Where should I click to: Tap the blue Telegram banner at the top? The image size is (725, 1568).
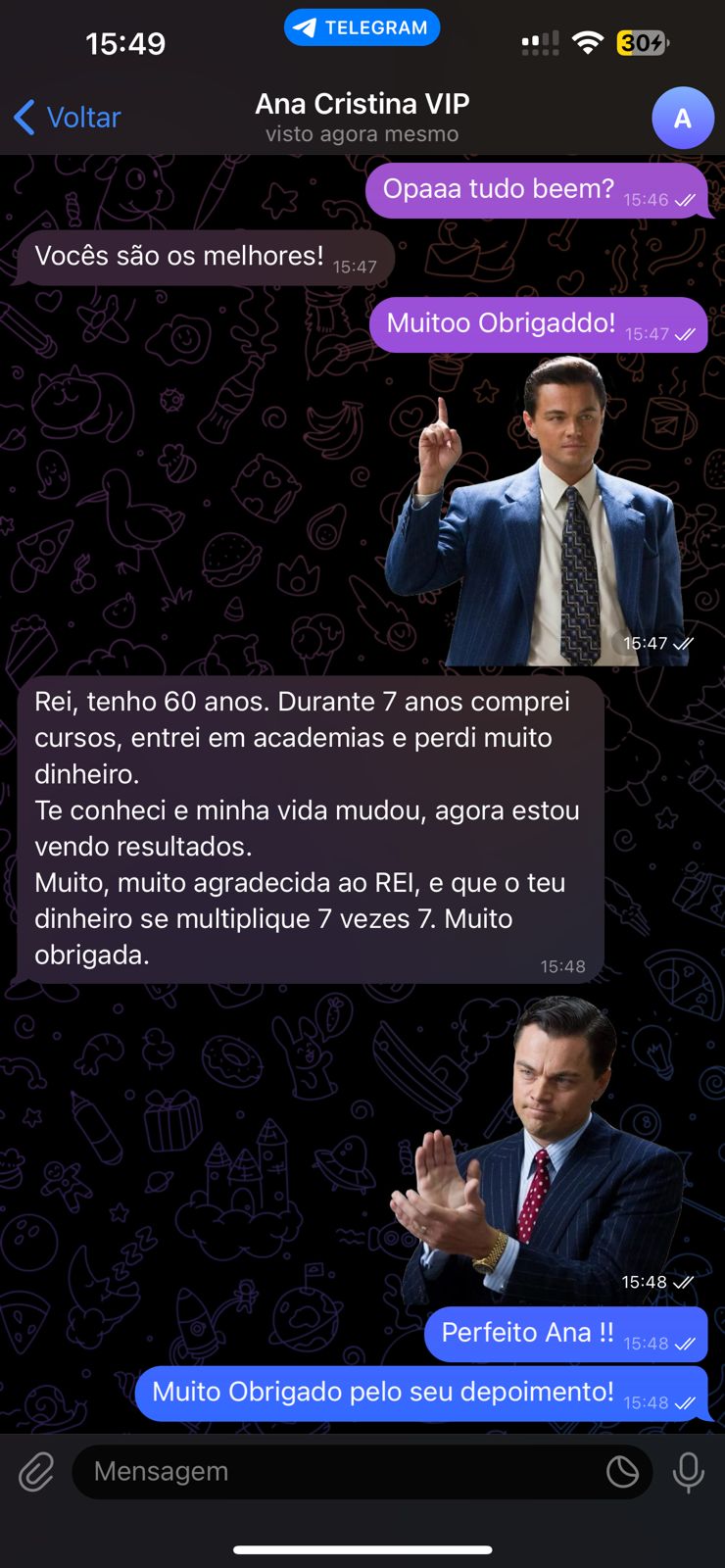tap(362, 27)
